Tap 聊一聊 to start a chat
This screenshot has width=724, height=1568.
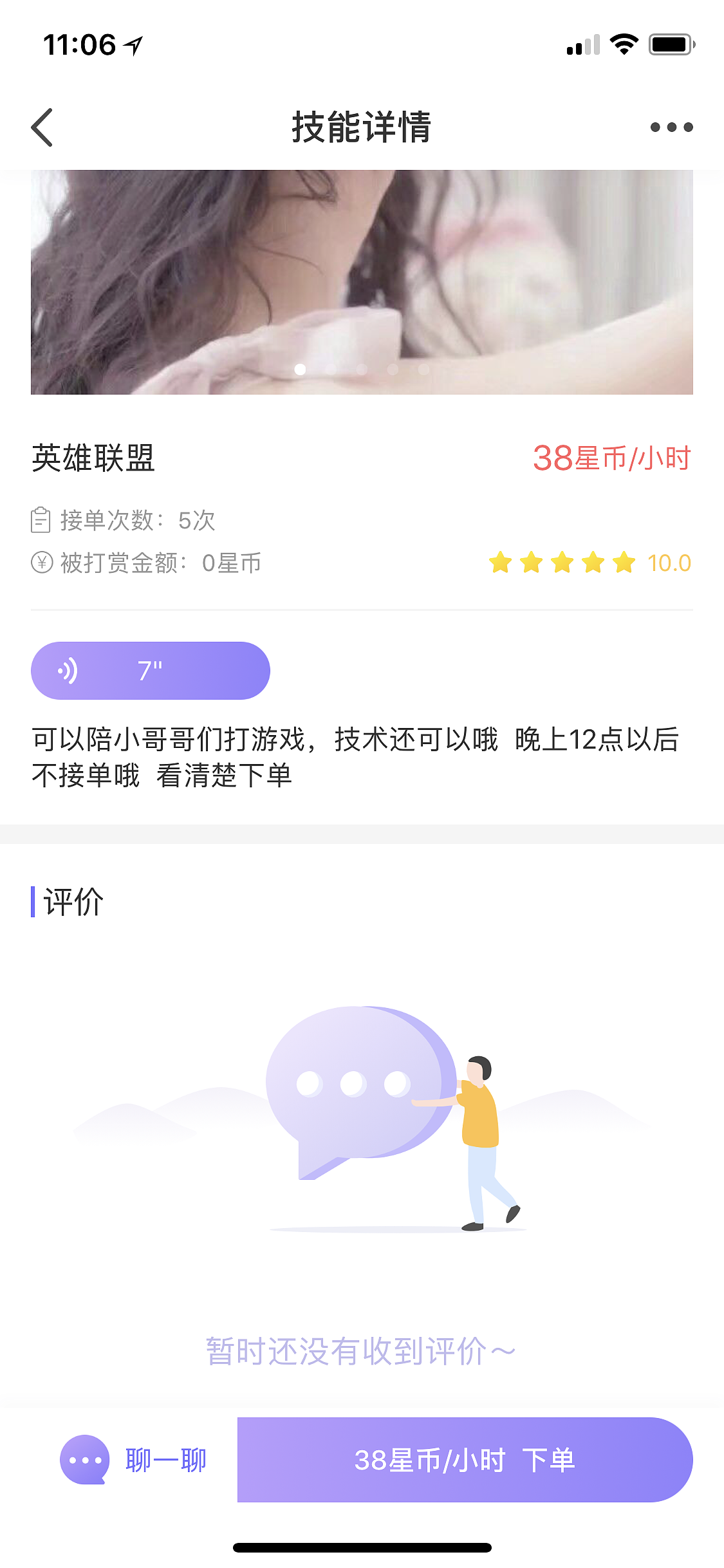point(165,1460)
